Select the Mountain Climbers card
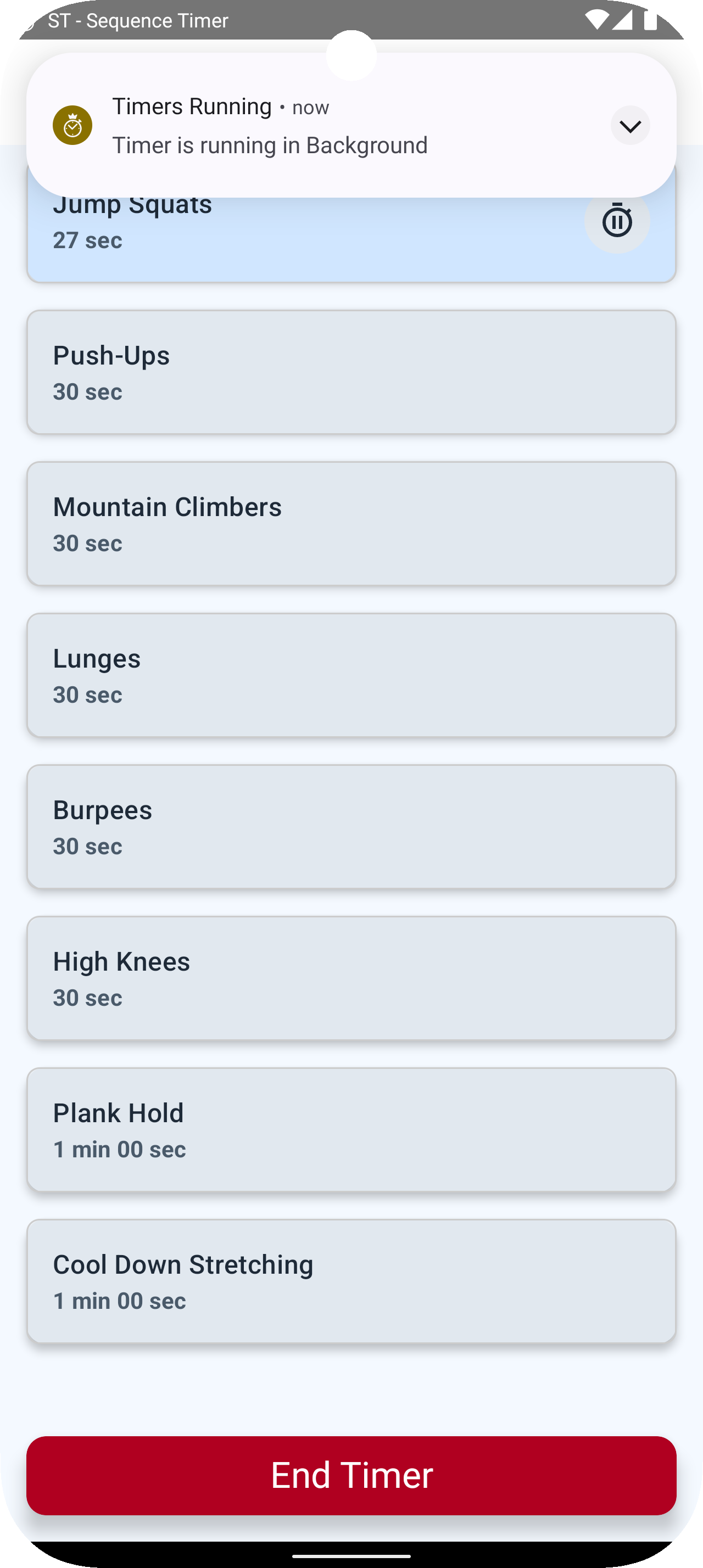703x1568 pixels. tap(351, 523)
